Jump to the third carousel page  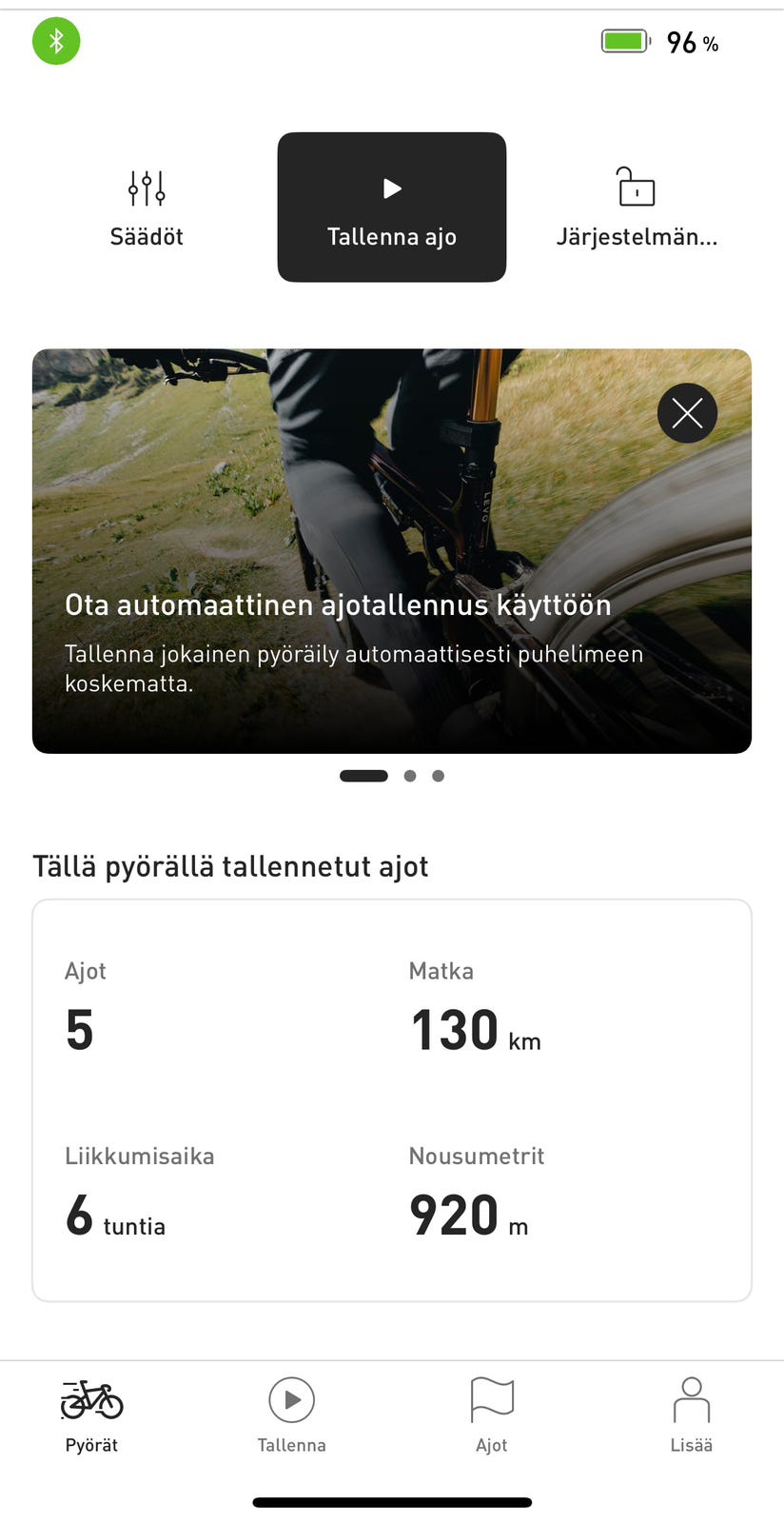coord(438,776)
